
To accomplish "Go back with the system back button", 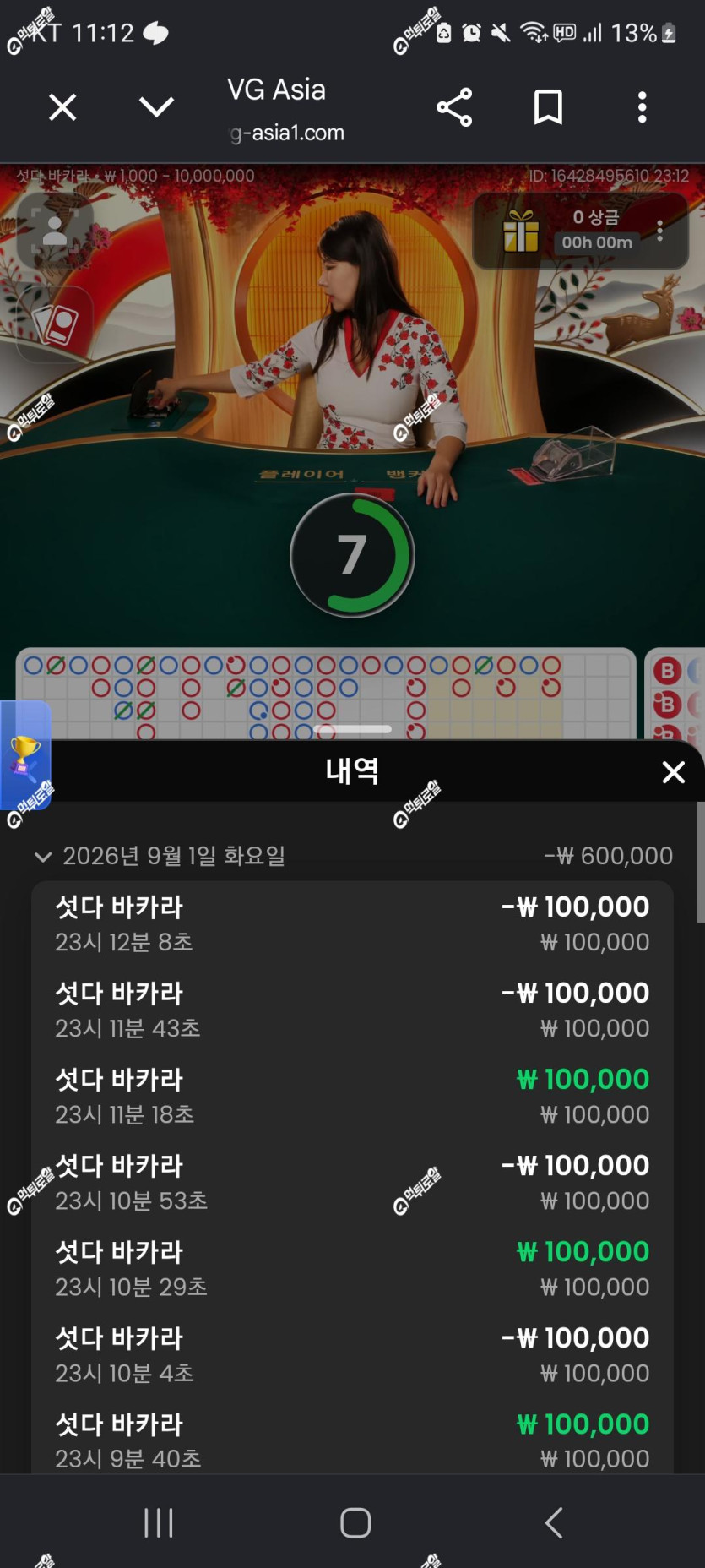I will coord(554,1522).
